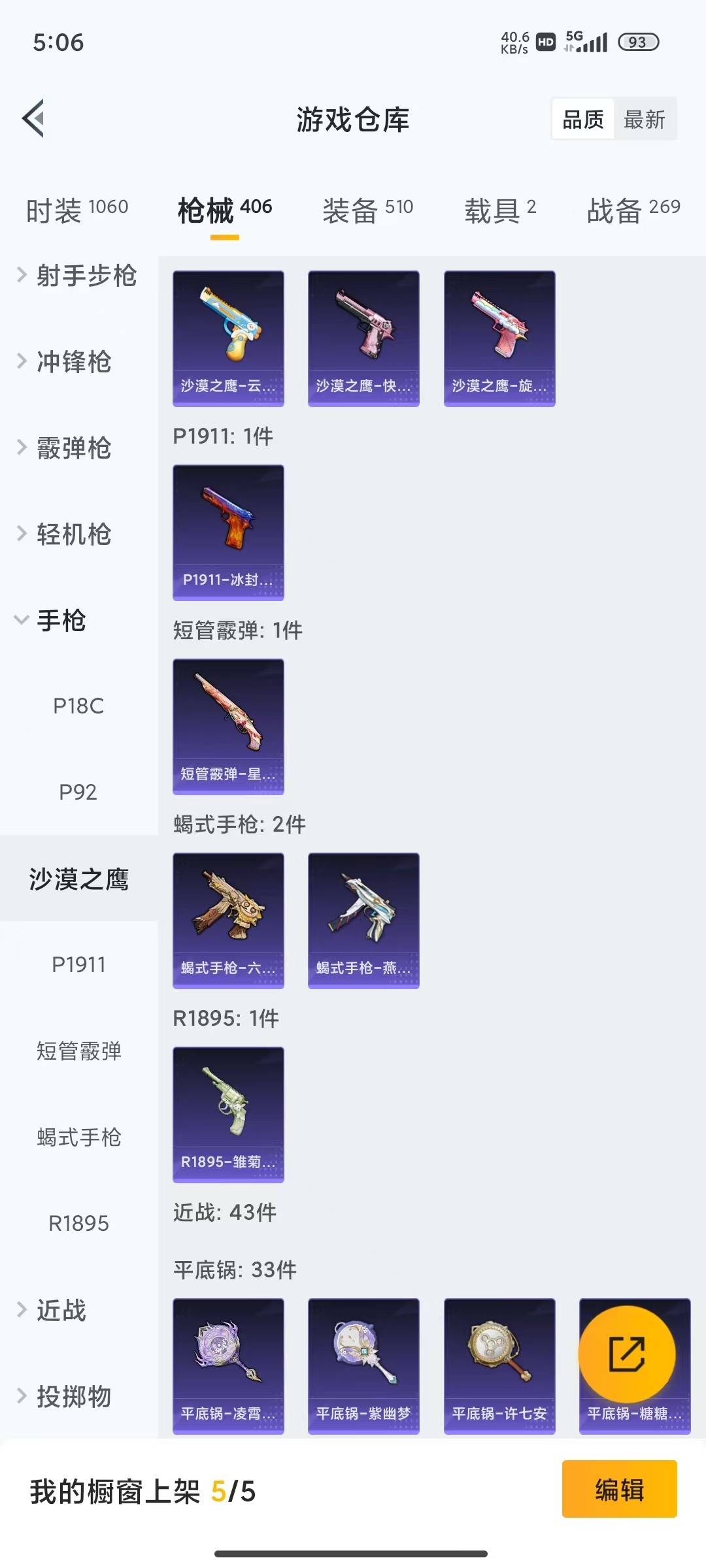The image size is (706, 1568).
Task: Expand the 投掷物 category
Action: click(72, 1396)
